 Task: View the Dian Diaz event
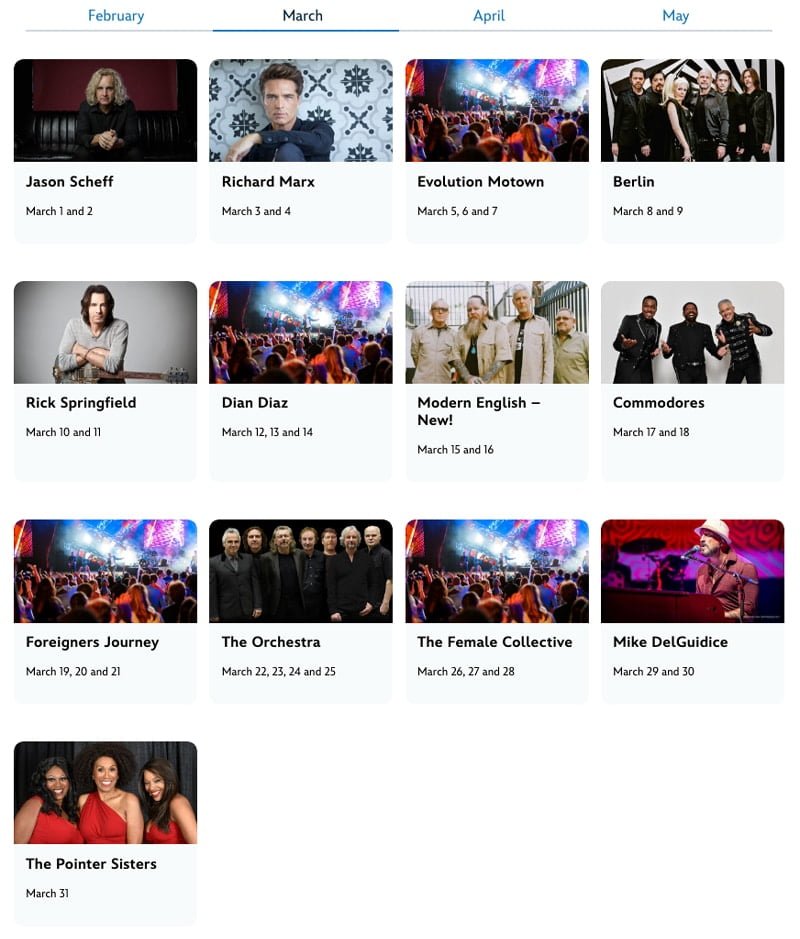(300, 380)
